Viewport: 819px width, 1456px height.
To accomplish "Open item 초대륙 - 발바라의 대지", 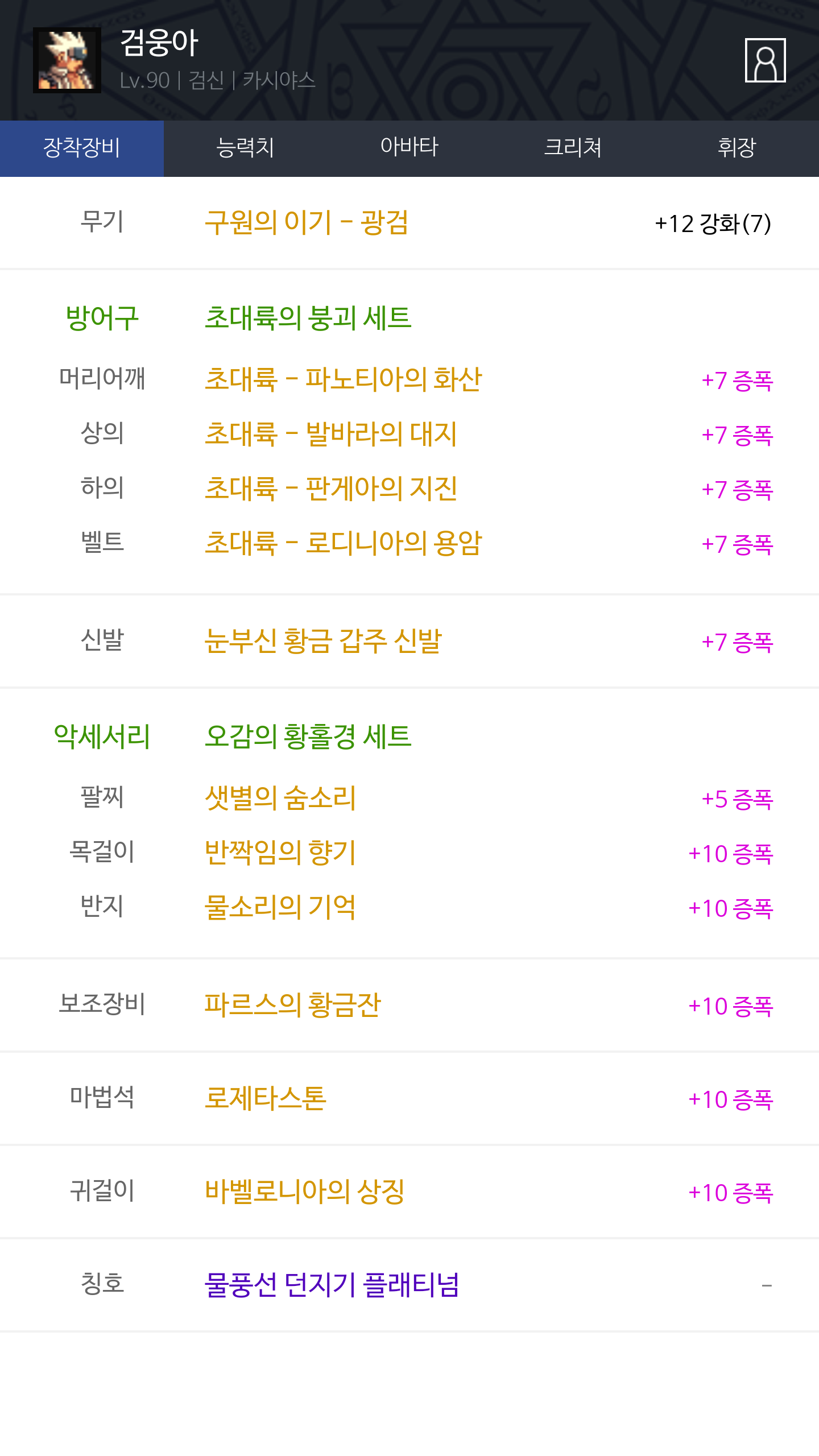I will coord(331,434).
